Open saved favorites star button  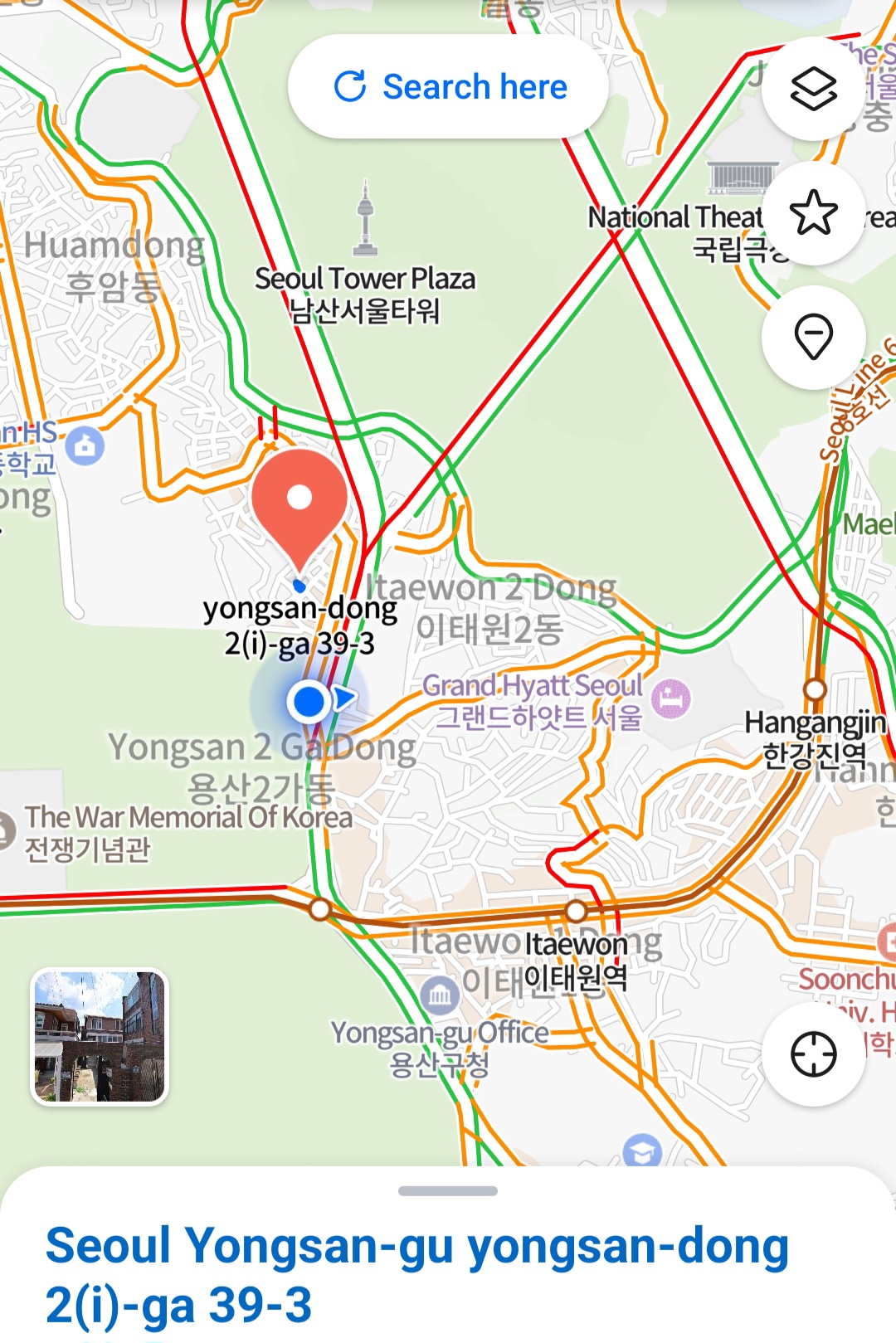point(813,213)
